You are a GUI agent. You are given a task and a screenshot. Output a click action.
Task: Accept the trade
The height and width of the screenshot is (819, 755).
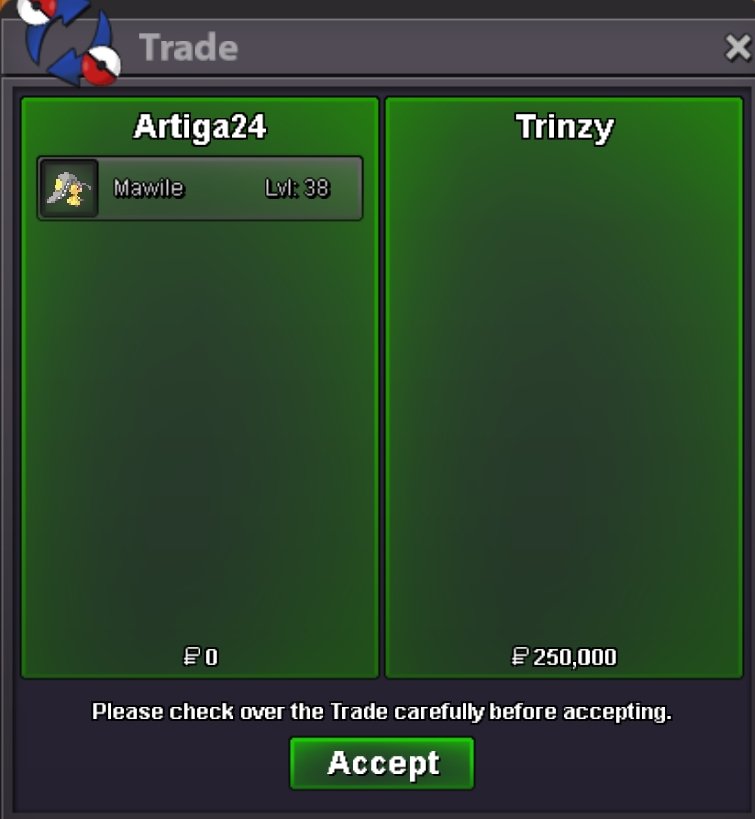tap(382, 764)
